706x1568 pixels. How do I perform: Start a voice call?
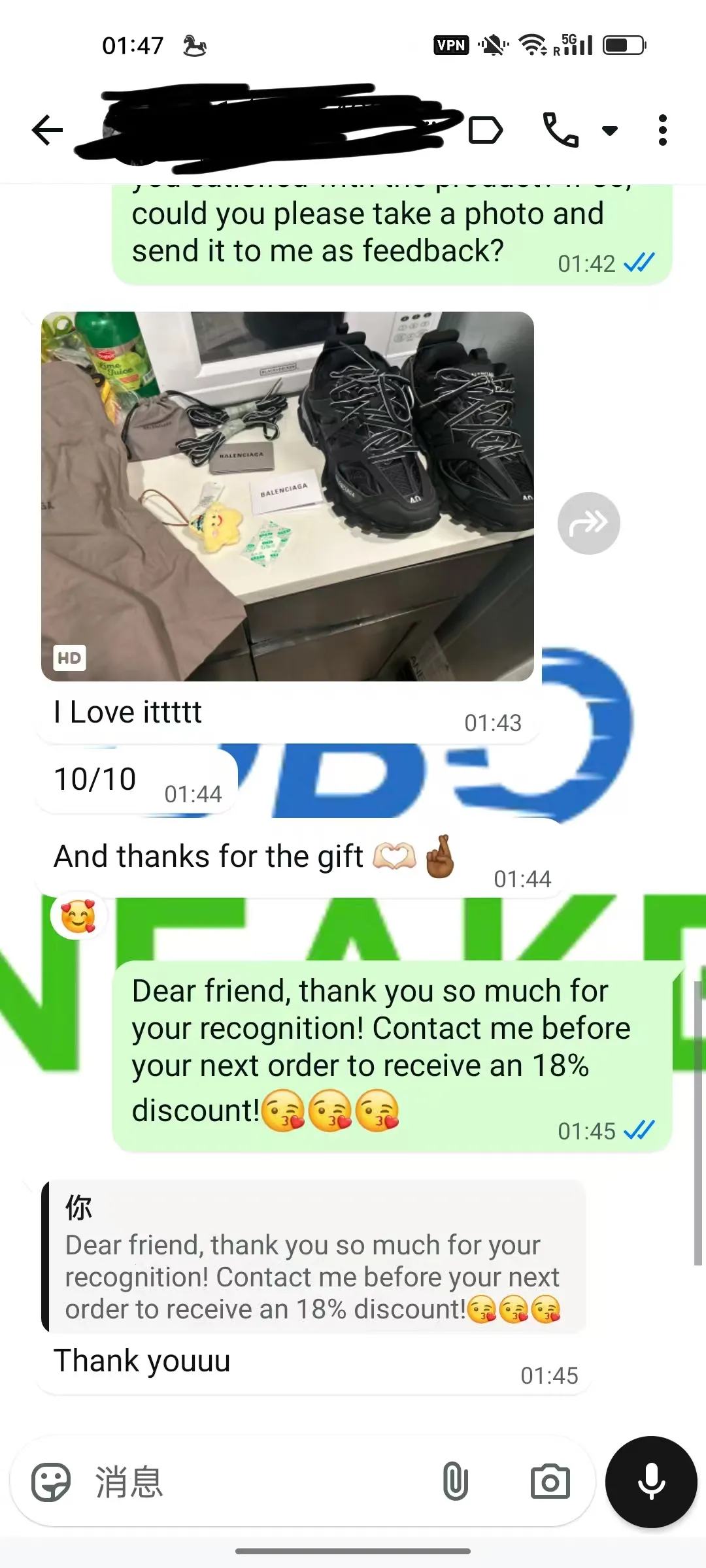[x=560, y=130]
